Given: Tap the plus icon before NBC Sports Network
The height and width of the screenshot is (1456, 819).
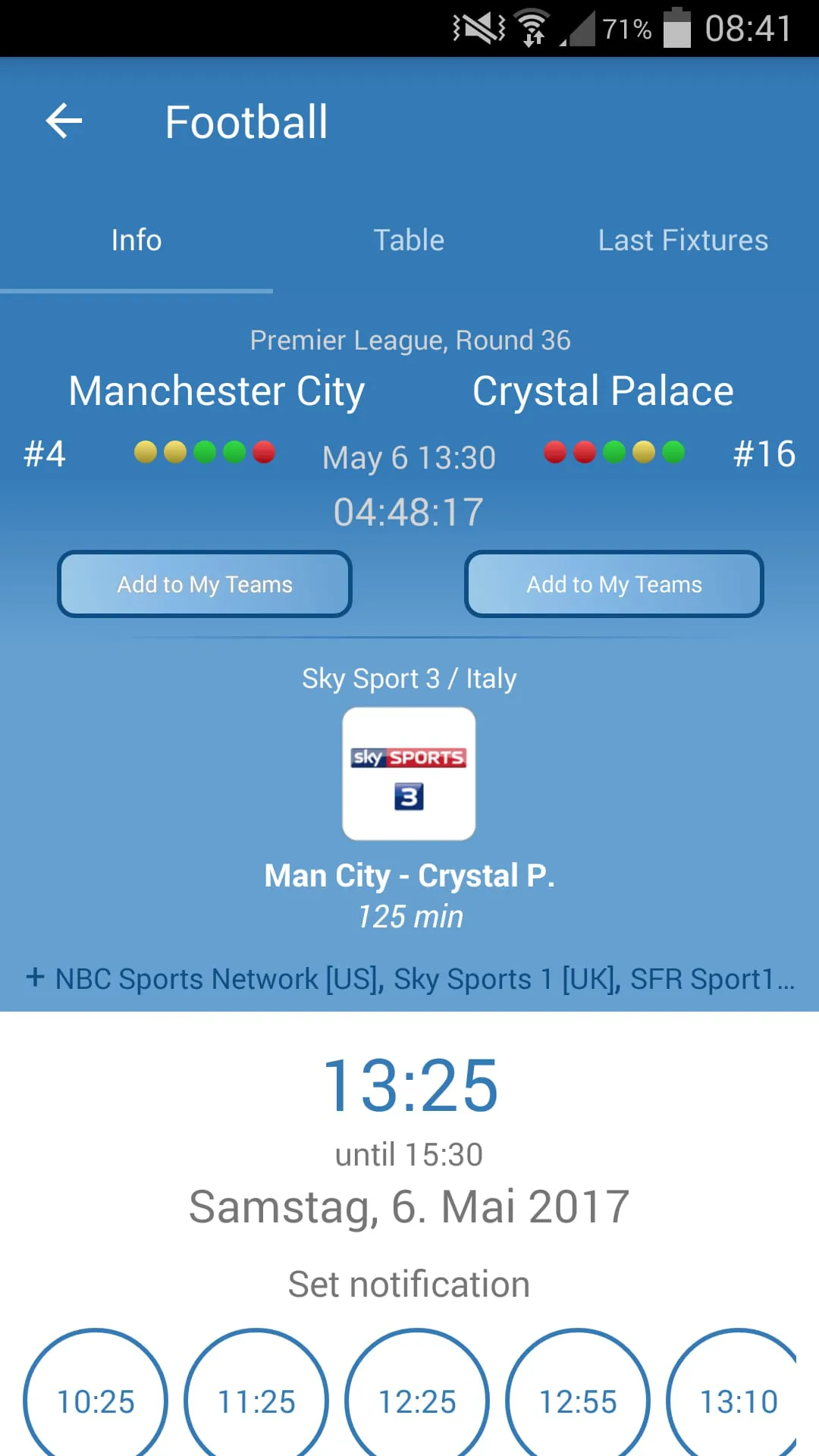Looking at the screenshot, I should [36, 977].
